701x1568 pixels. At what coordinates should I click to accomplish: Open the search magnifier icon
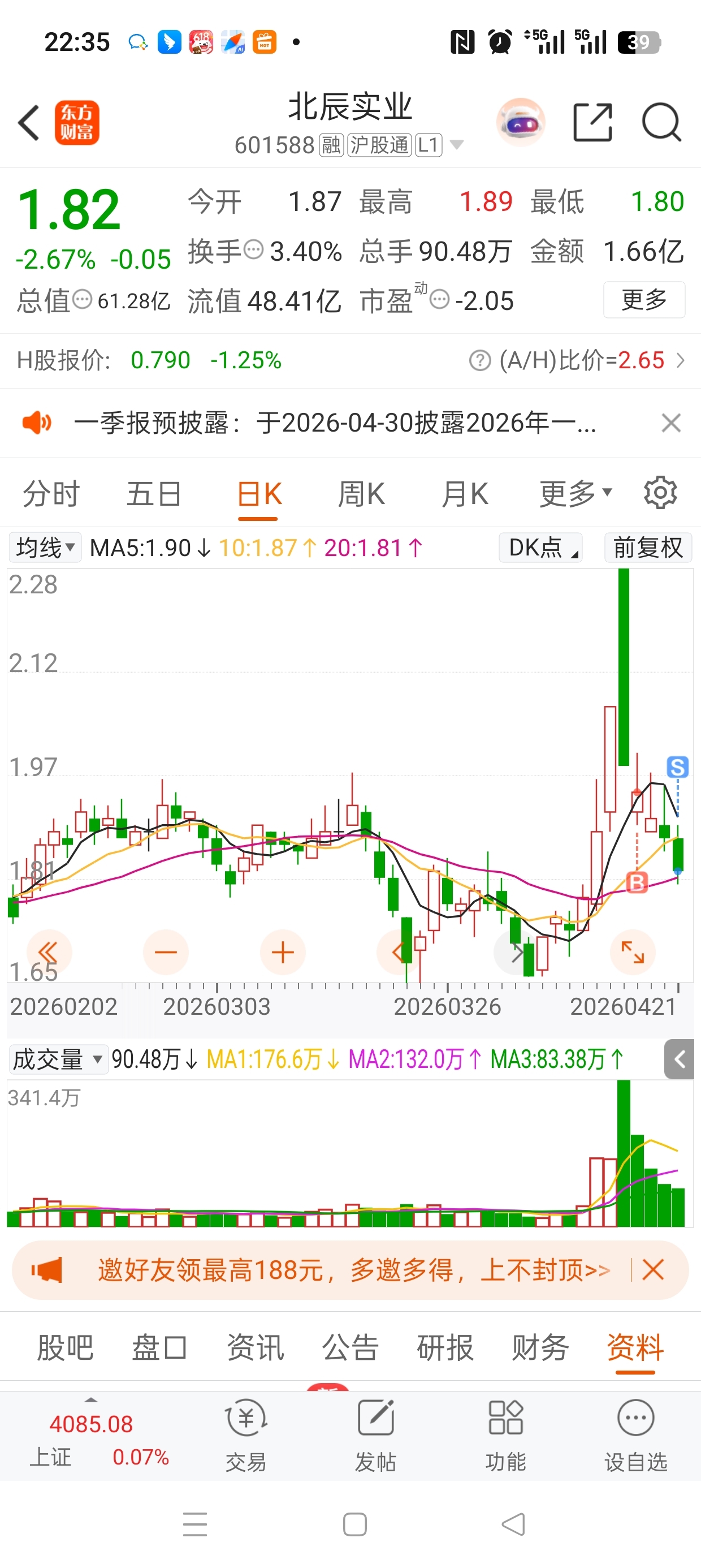coord(661,122)
